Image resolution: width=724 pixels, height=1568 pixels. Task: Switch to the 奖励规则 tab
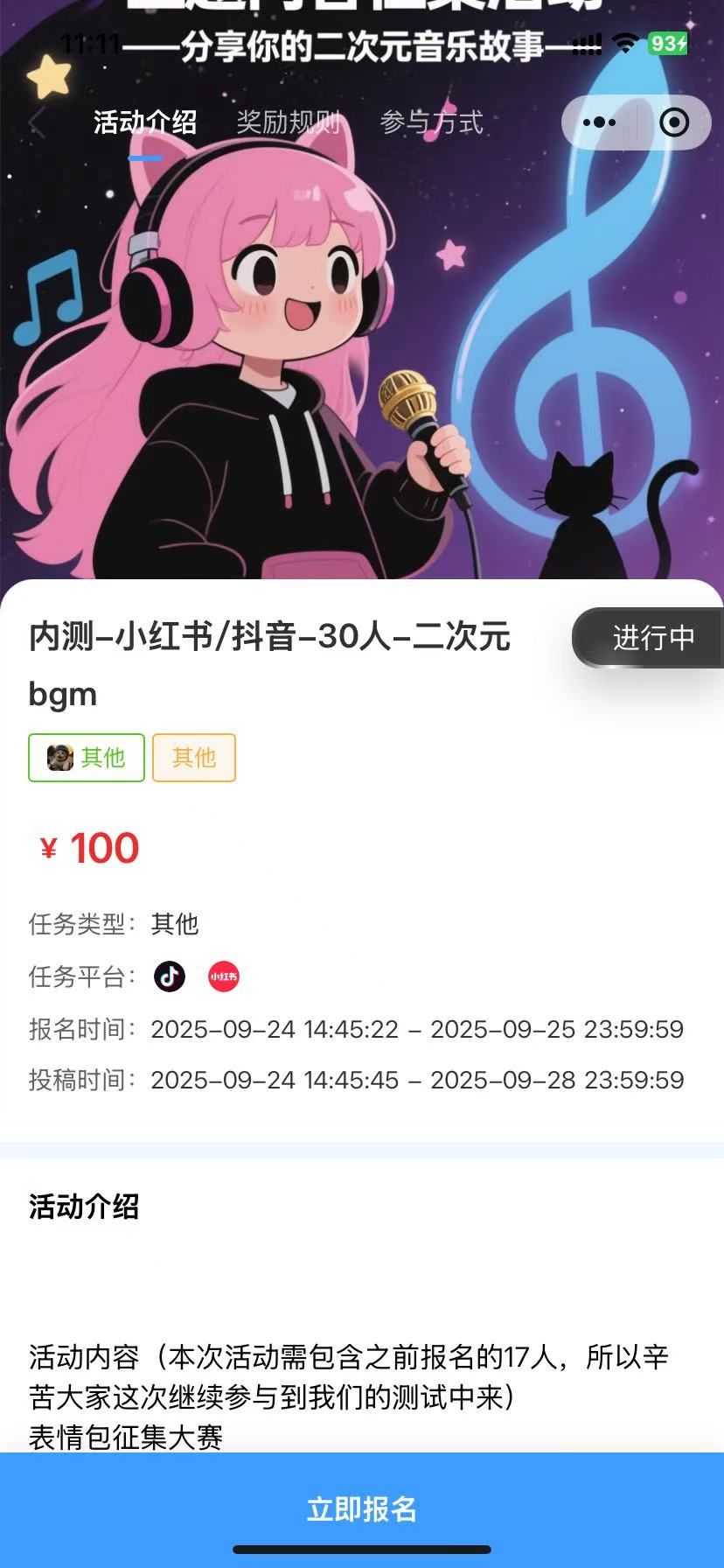[289, 122]
